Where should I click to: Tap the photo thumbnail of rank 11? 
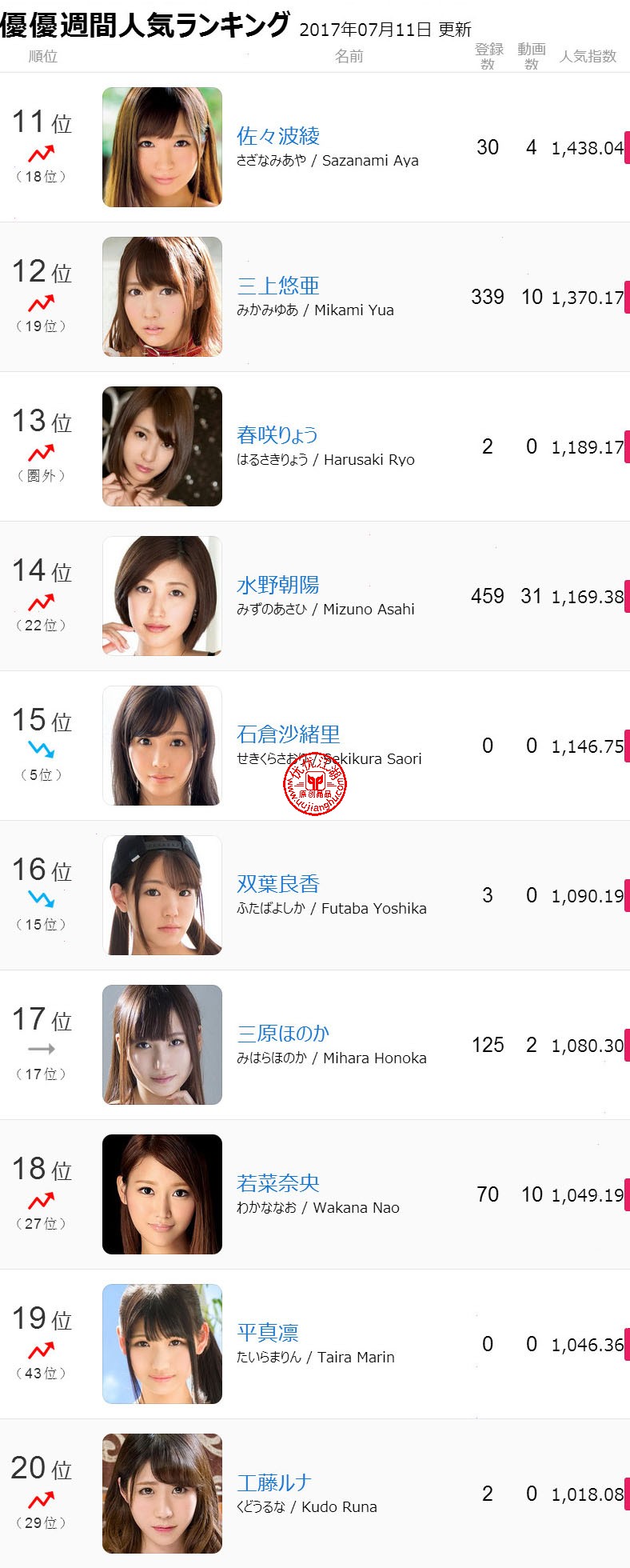click(x=162, y=147)
